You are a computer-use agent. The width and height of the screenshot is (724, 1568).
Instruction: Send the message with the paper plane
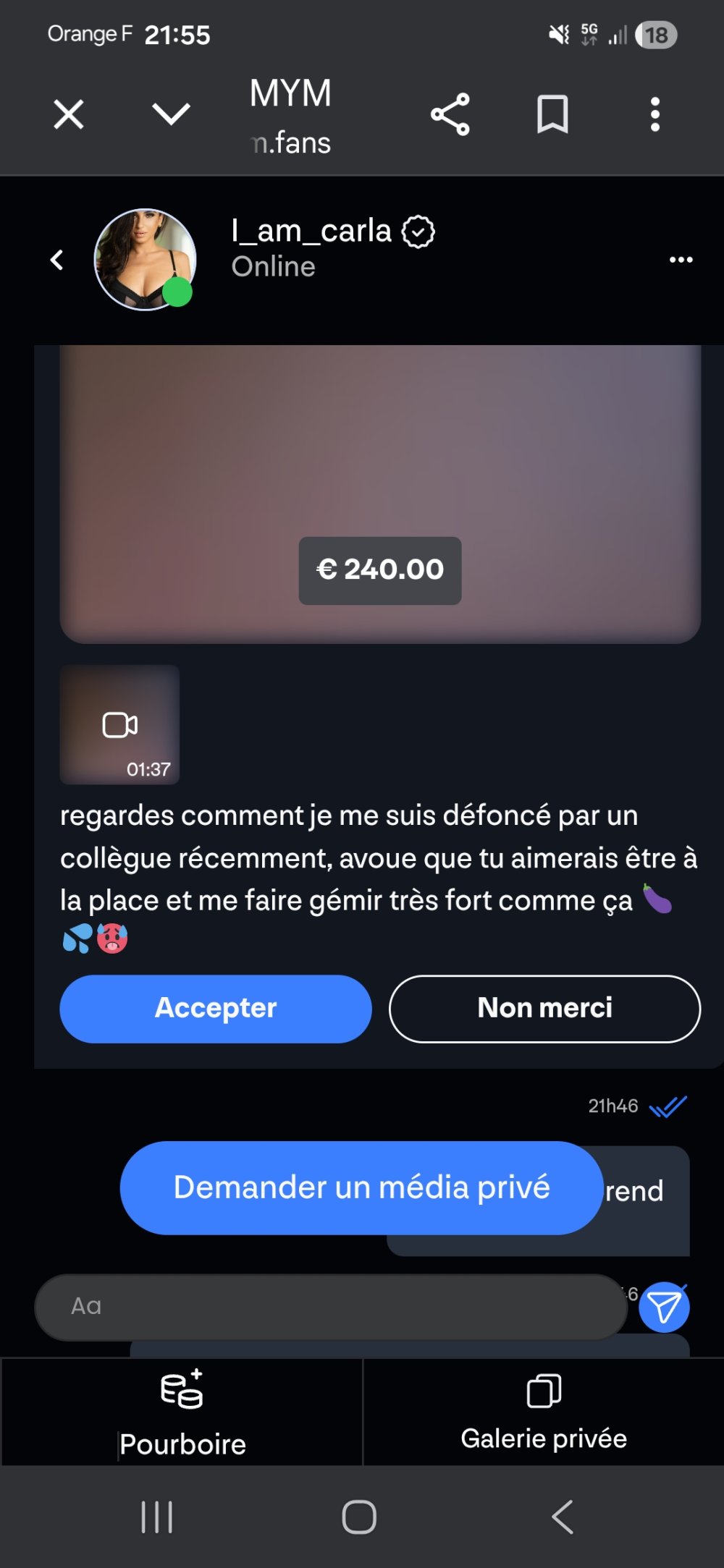664,1307
